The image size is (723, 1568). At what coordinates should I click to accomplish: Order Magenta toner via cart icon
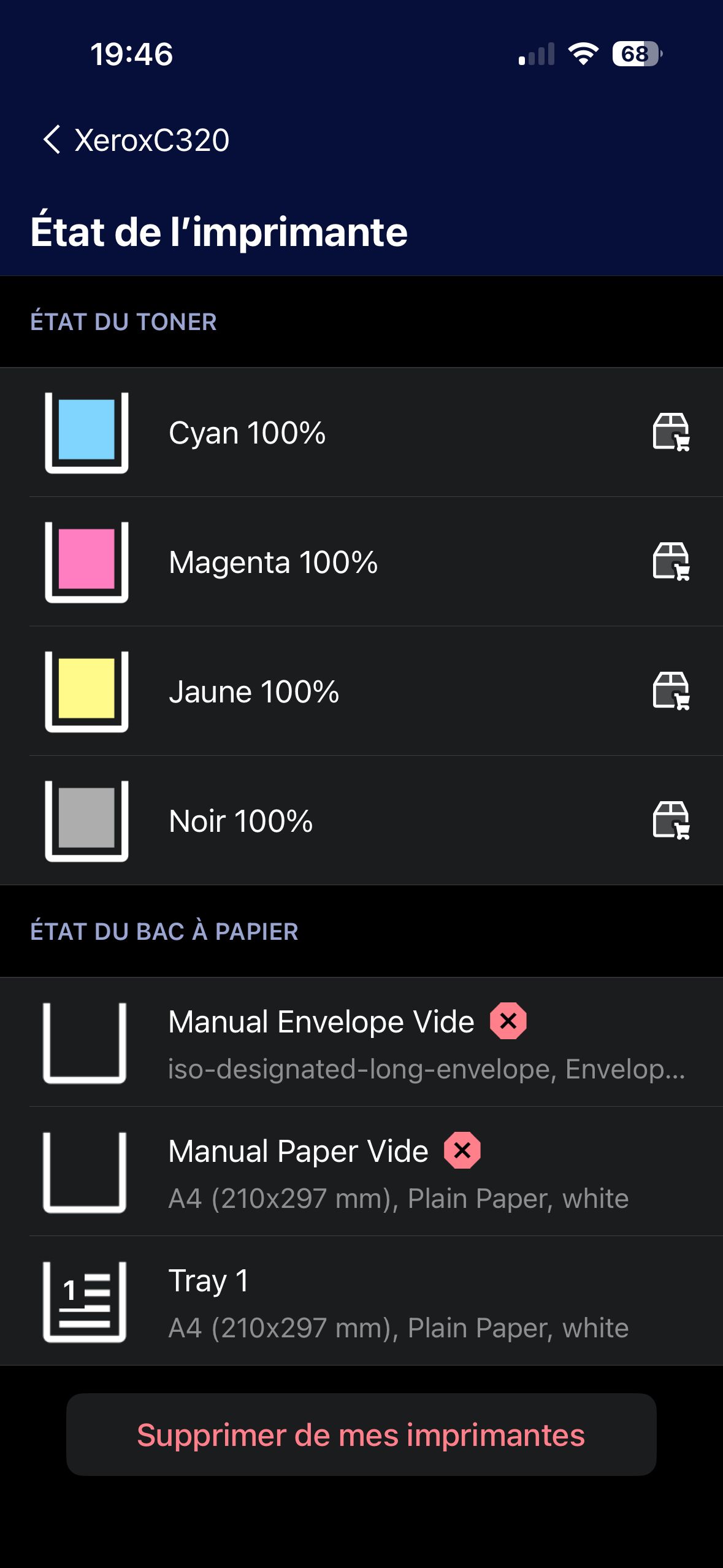[x=671, y=561]
